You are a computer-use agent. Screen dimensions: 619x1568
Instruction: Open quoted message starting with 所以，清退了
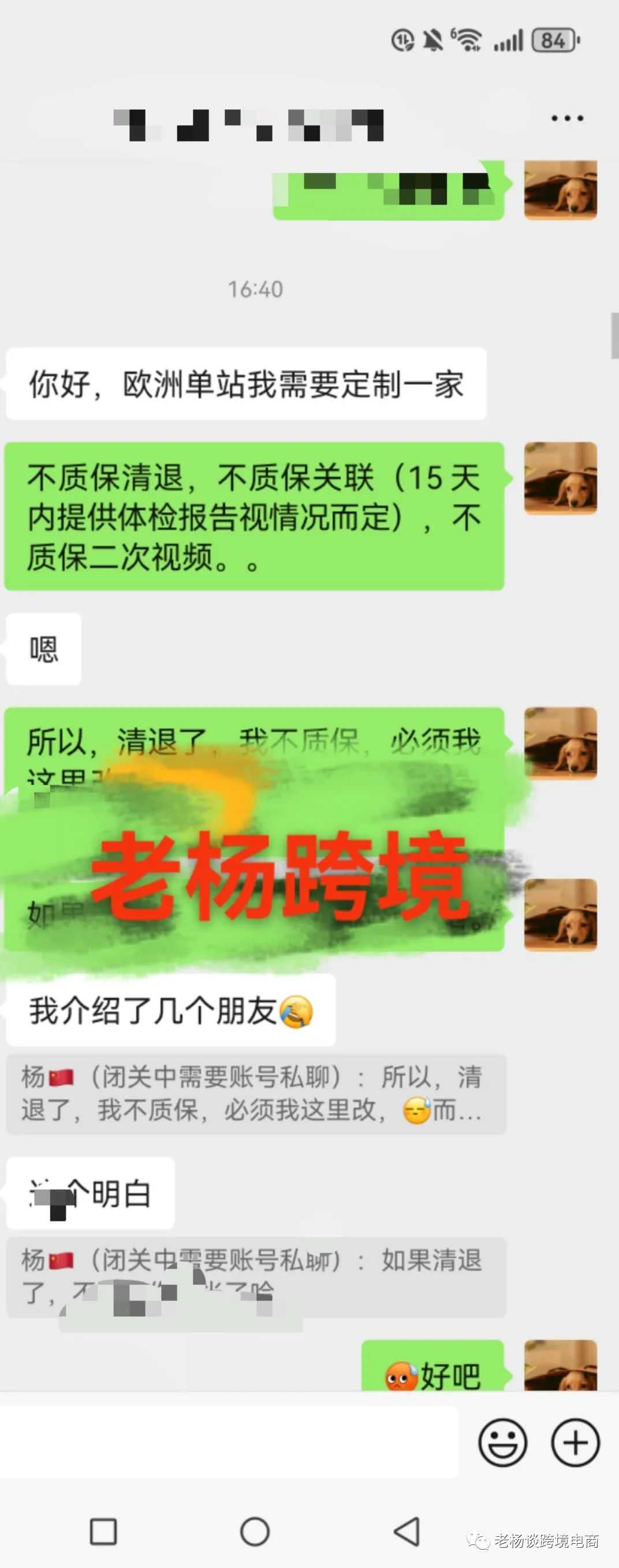pyautogui.click(x=256, y=1094)
